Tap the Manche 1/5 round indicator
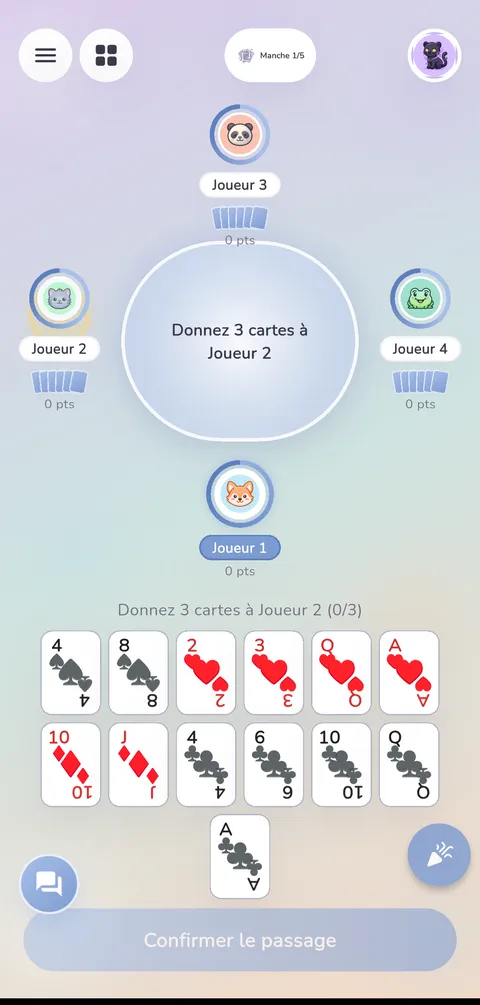This screenshot has width=480, height=1005. (x=270, y=55)
